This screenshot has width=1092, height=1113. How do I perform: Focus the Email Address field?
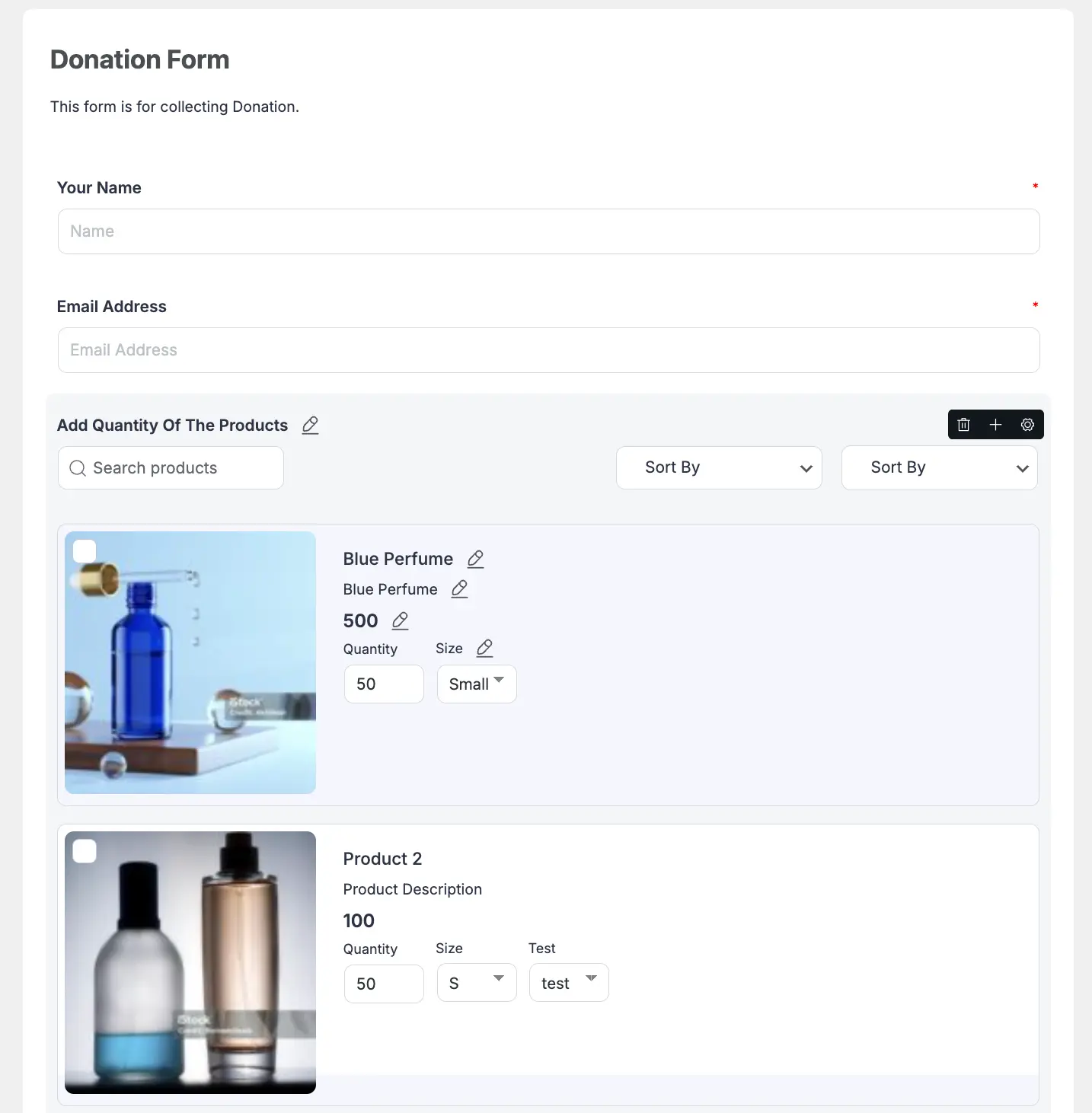(x=548, y=350)
